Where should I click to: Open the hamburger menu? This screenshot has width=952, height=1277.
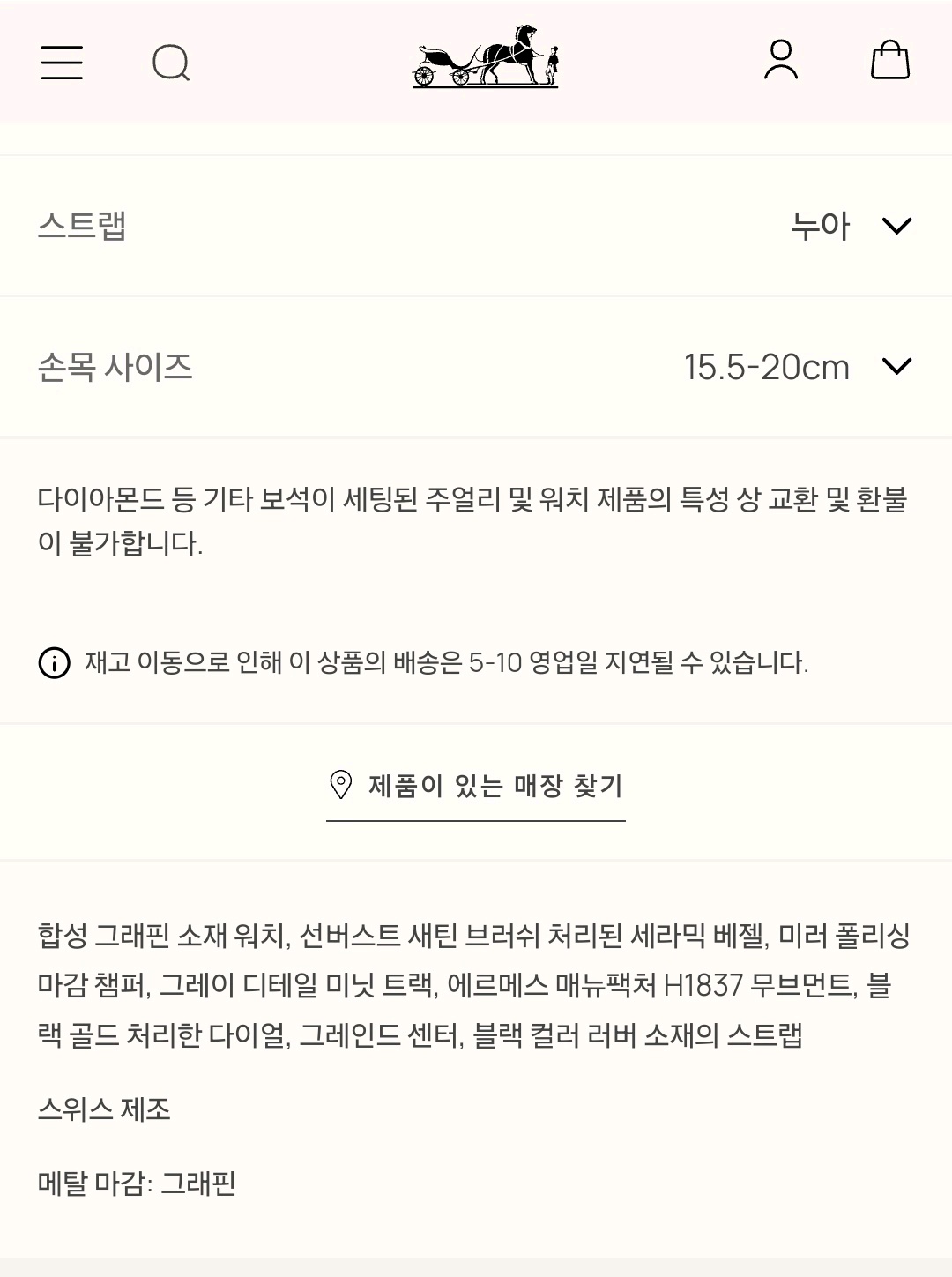(62, 63)
